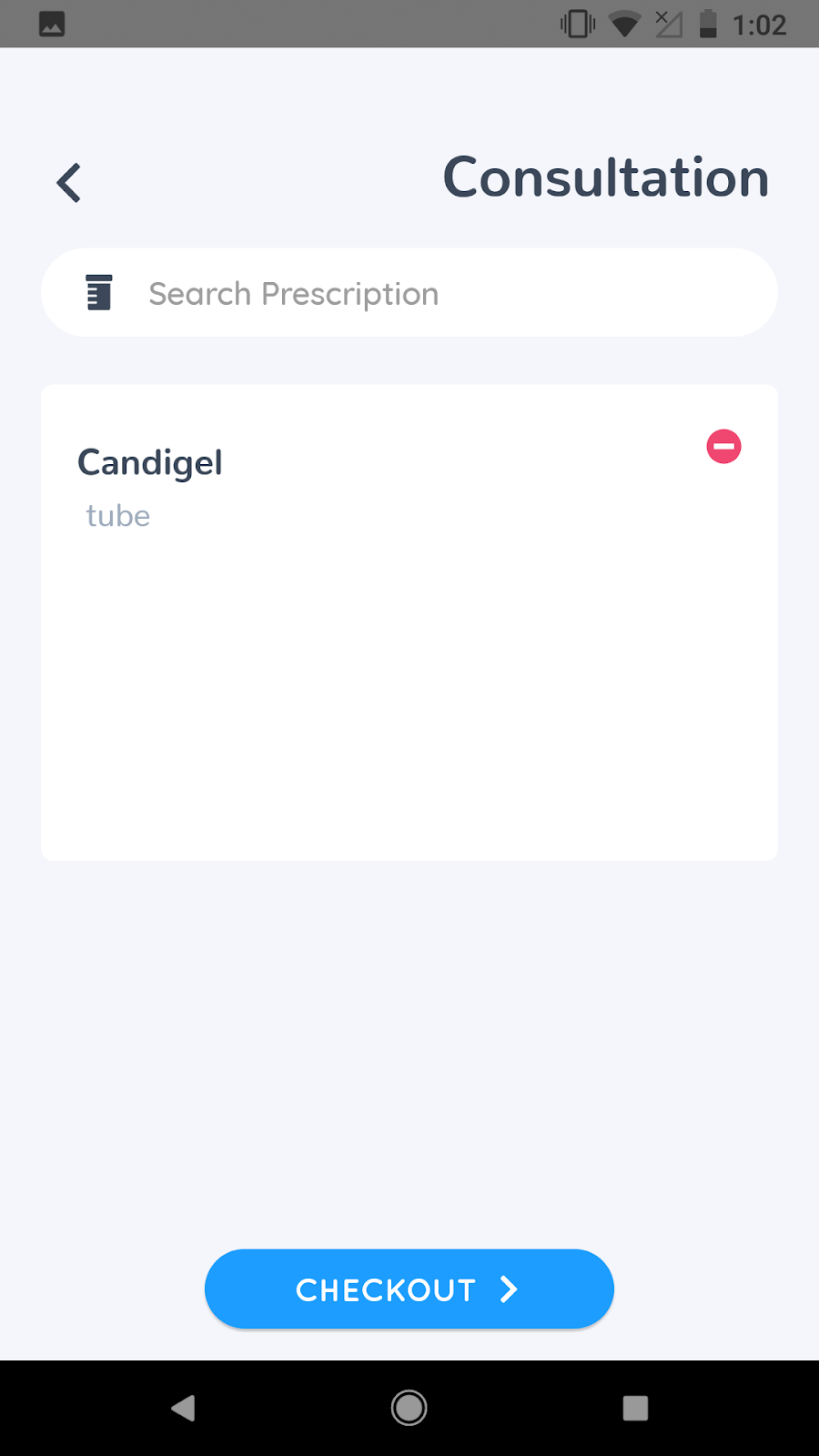Open the recent apps overview
This screenshot has width=819, height=1456.
(635, 1408)
